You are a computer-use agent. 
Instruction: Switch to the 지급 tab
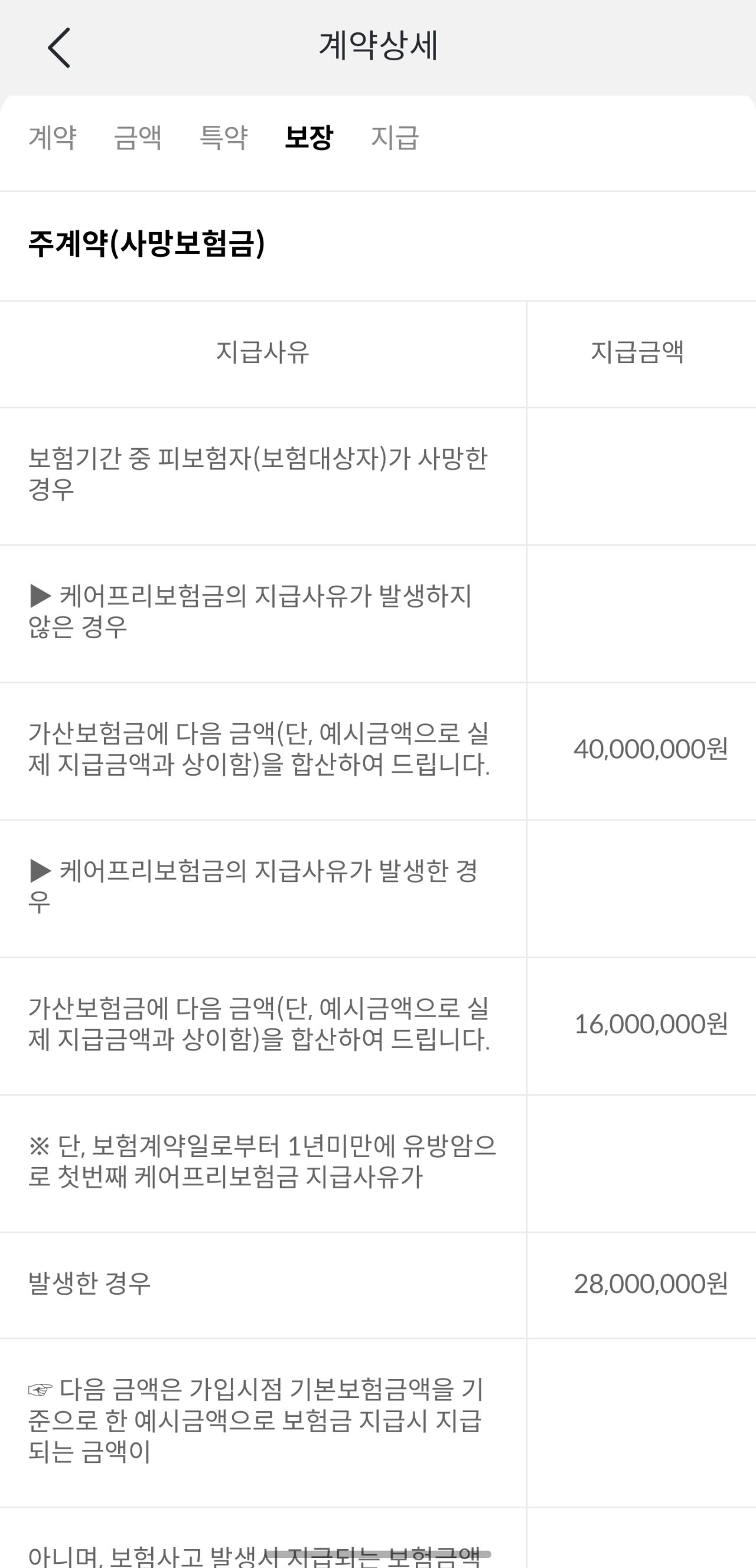[395, 138]
